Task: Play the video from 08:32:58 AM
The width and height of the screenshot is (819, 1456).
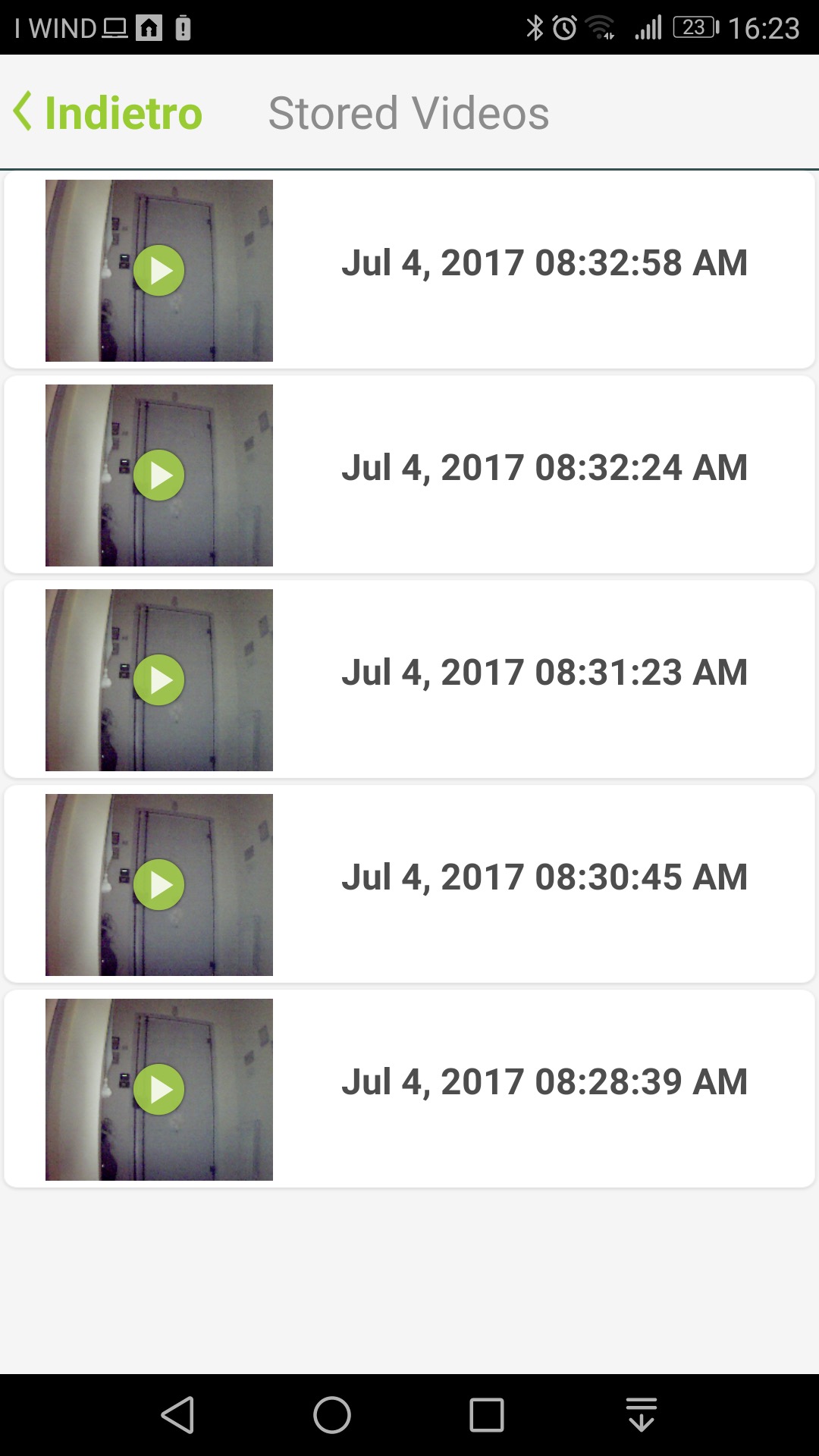Action: [159, 271]
